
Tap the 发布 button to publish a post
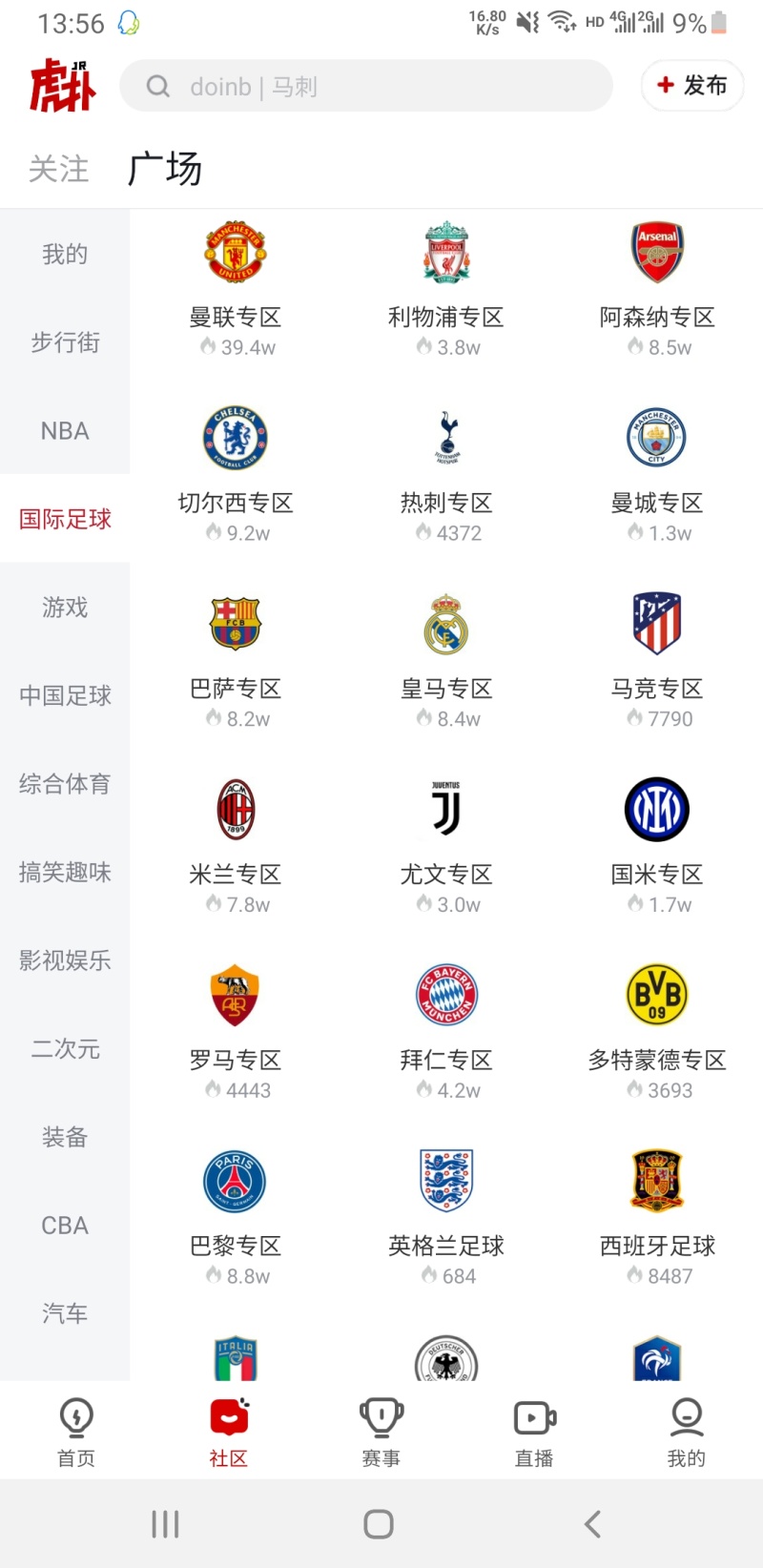coord(692,86)
